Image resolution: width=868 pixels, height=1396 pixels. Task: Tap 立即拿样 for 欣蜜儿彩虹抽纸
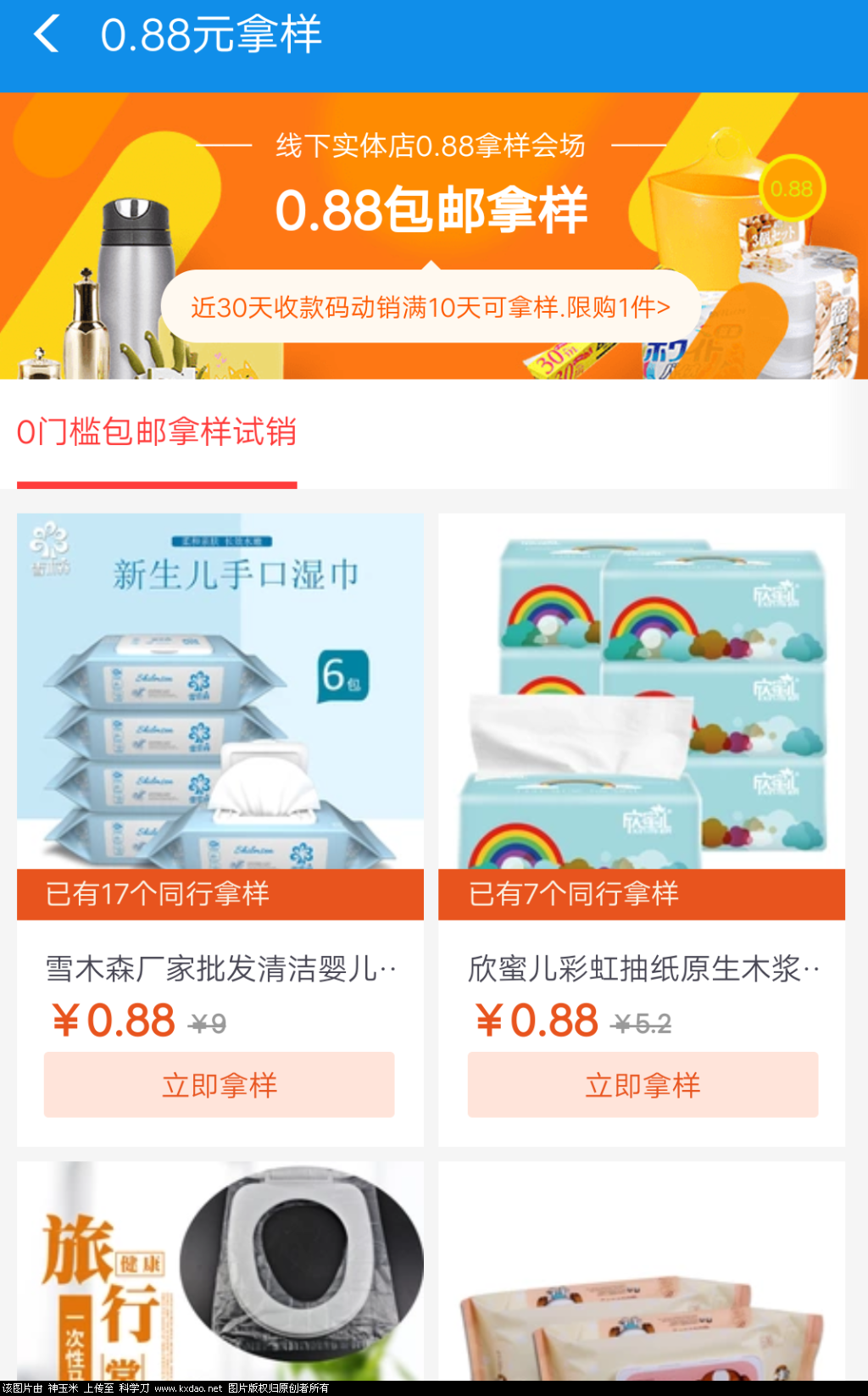(x=643, y=1085)
